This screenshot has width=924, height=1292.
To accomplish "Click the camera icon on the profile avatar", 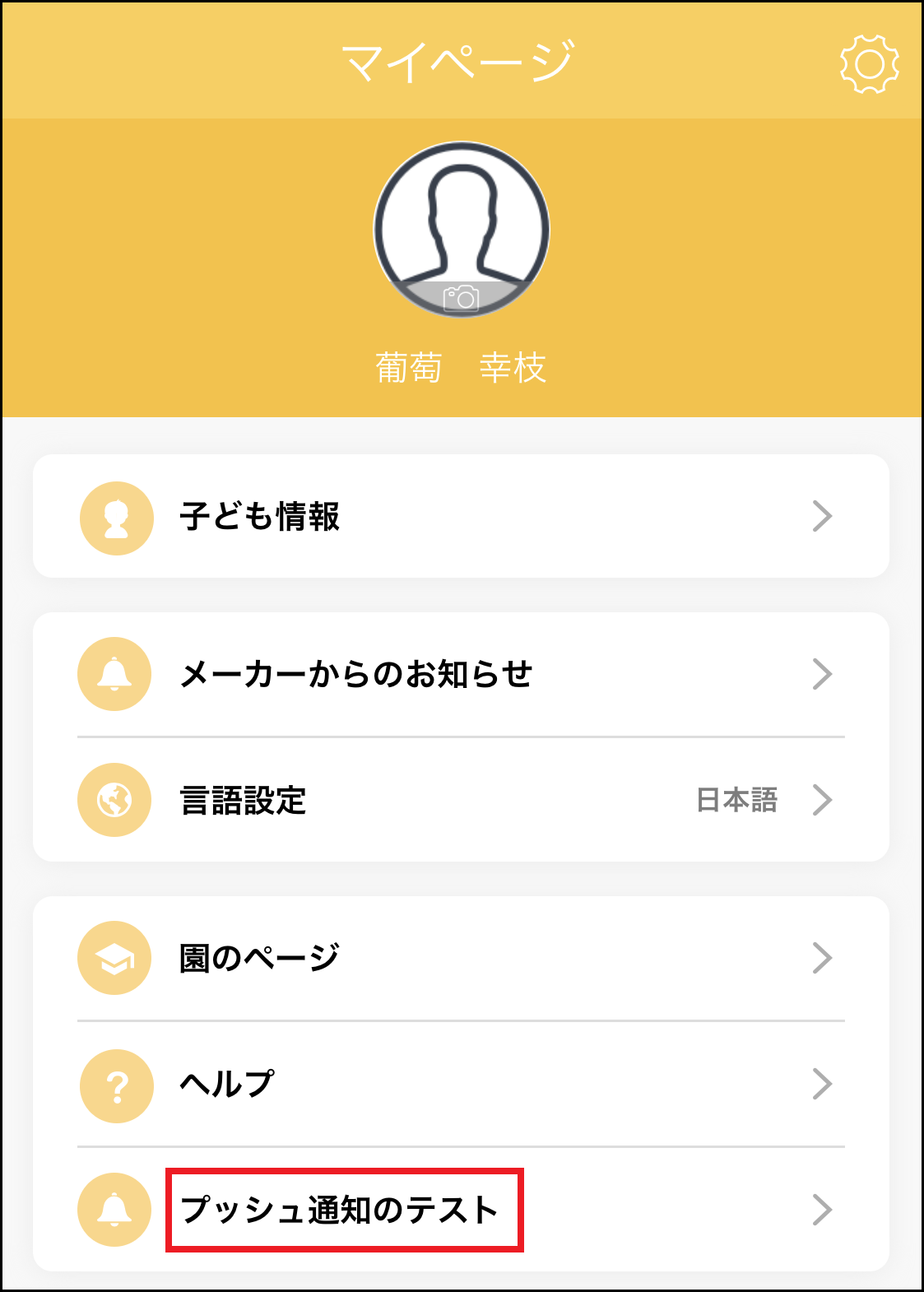I will [x=462, y=298].
